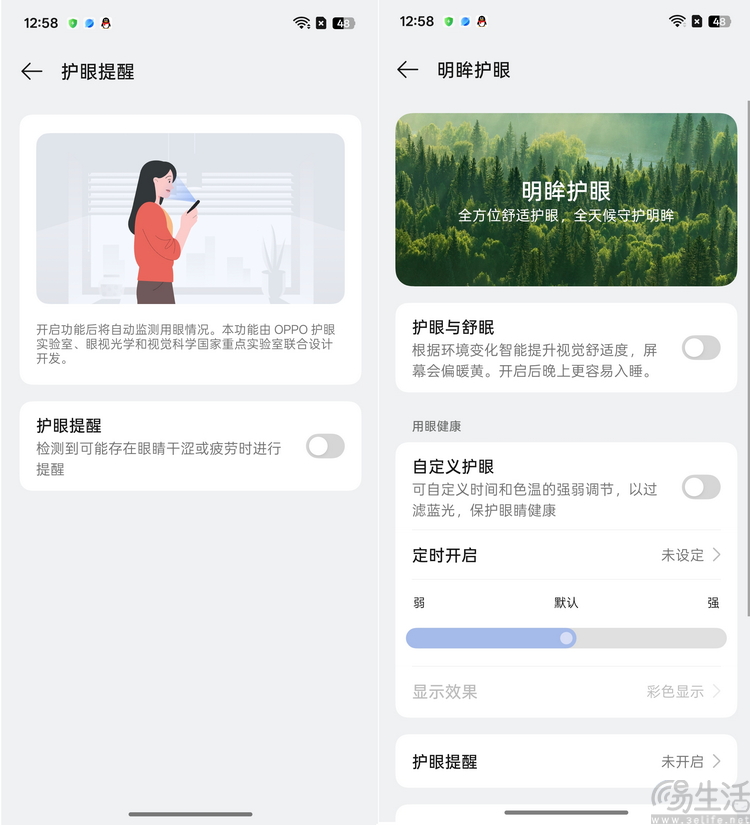
Task: Tap the 弱-强 filter strength slider
Action: coord(566,638)
